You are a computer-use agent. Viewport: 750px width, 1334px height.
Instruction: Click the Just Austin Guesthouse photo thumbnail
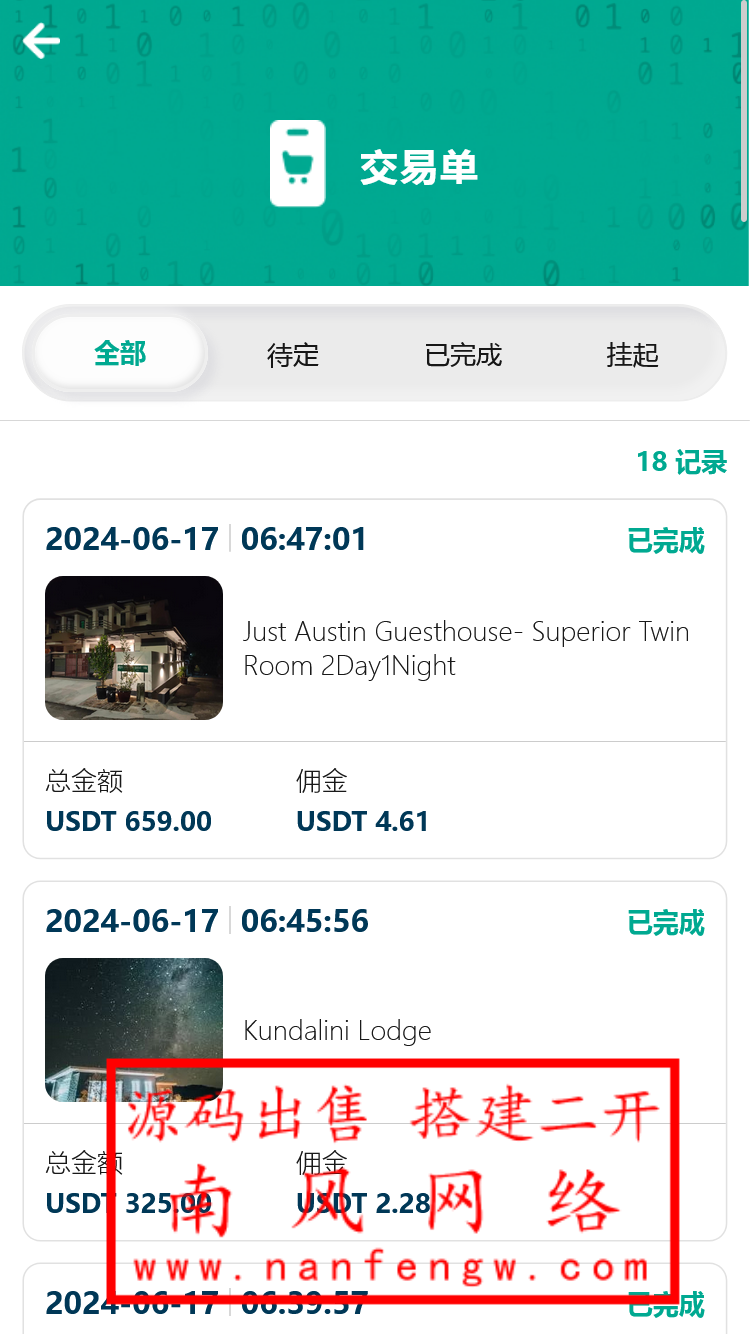pos(133,648)
